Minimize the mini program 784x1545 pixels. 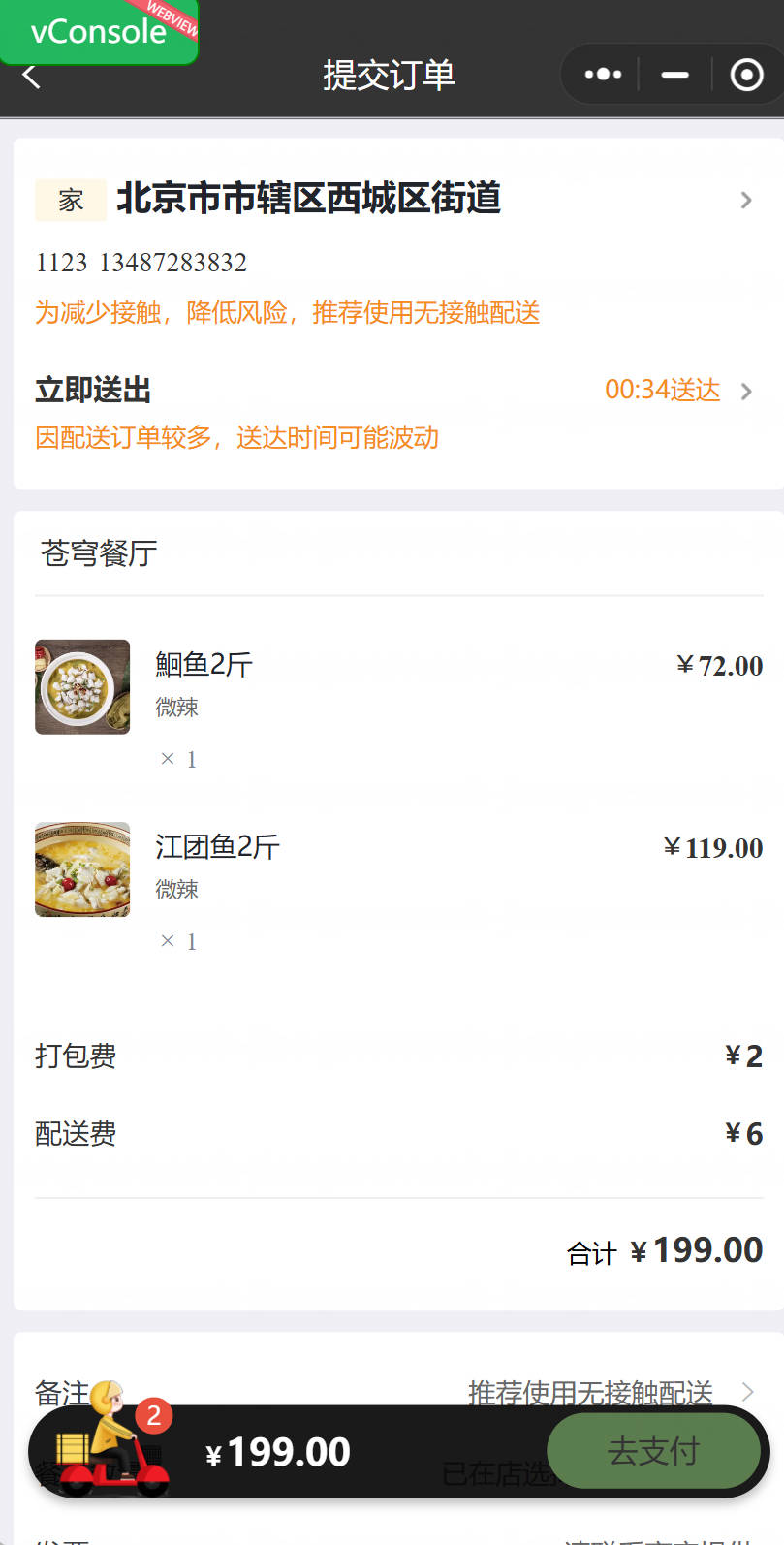tap(674, 75)
